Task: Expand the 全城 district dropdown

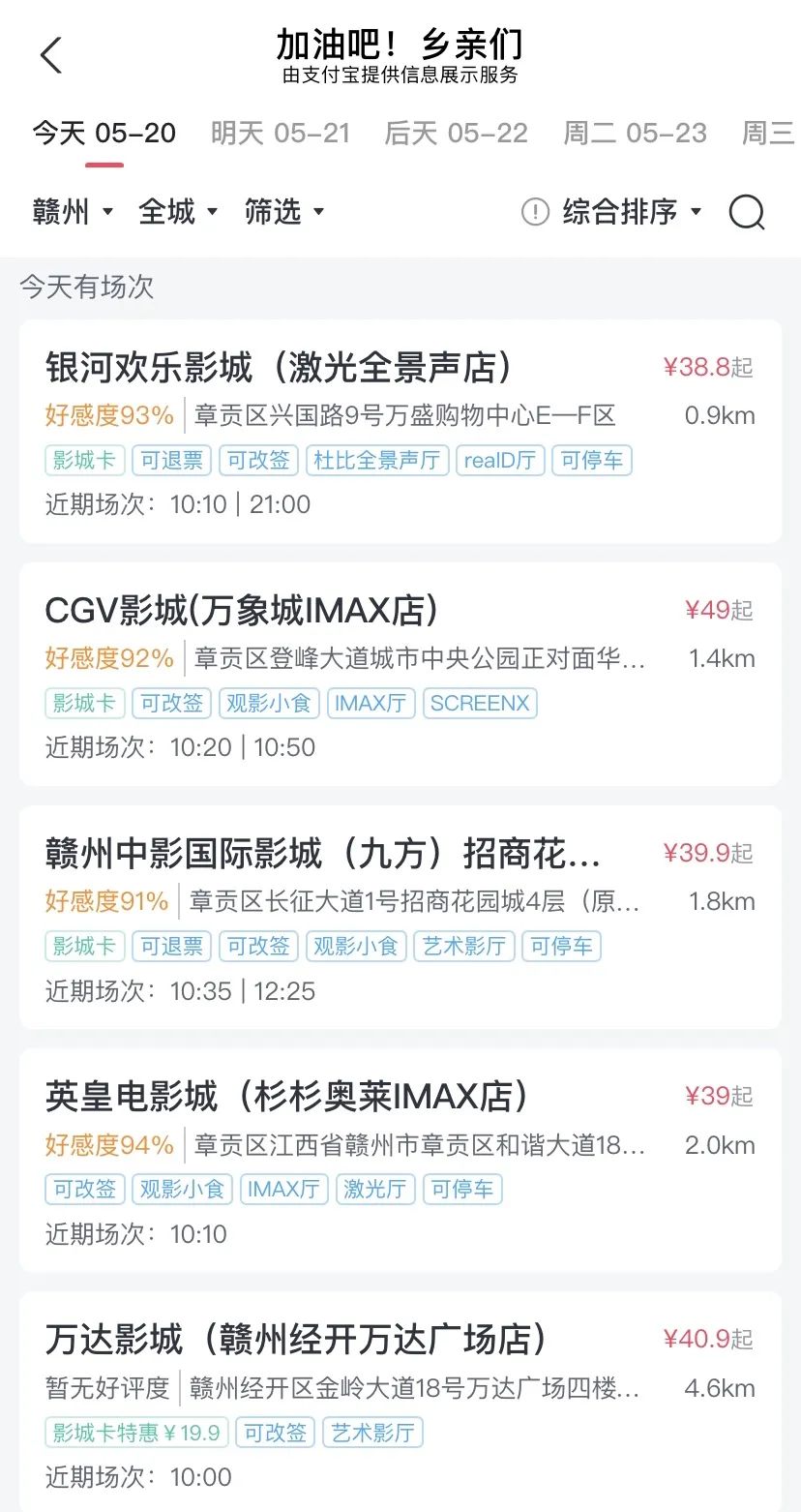Action: (179, 211)
